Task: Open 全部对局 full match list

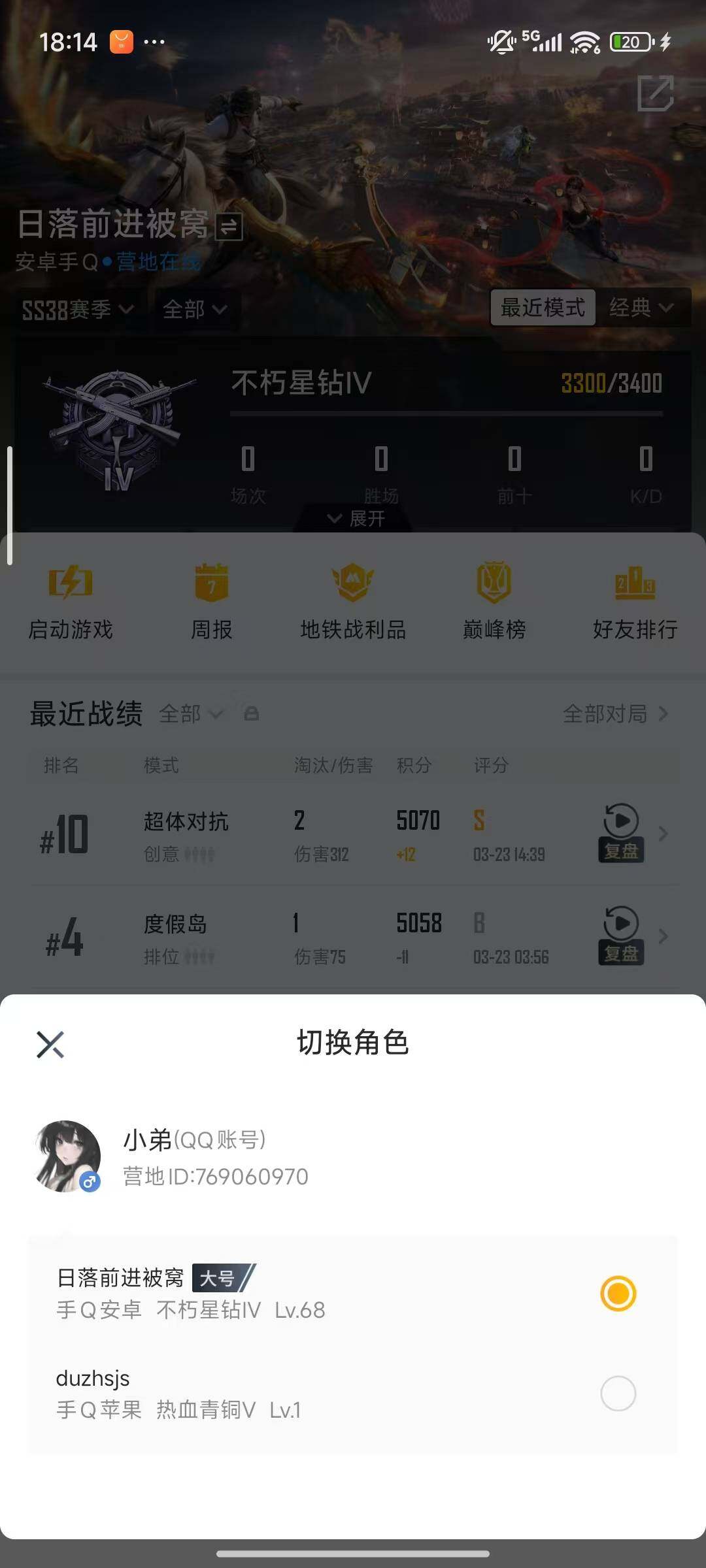Action: (607, 715)
